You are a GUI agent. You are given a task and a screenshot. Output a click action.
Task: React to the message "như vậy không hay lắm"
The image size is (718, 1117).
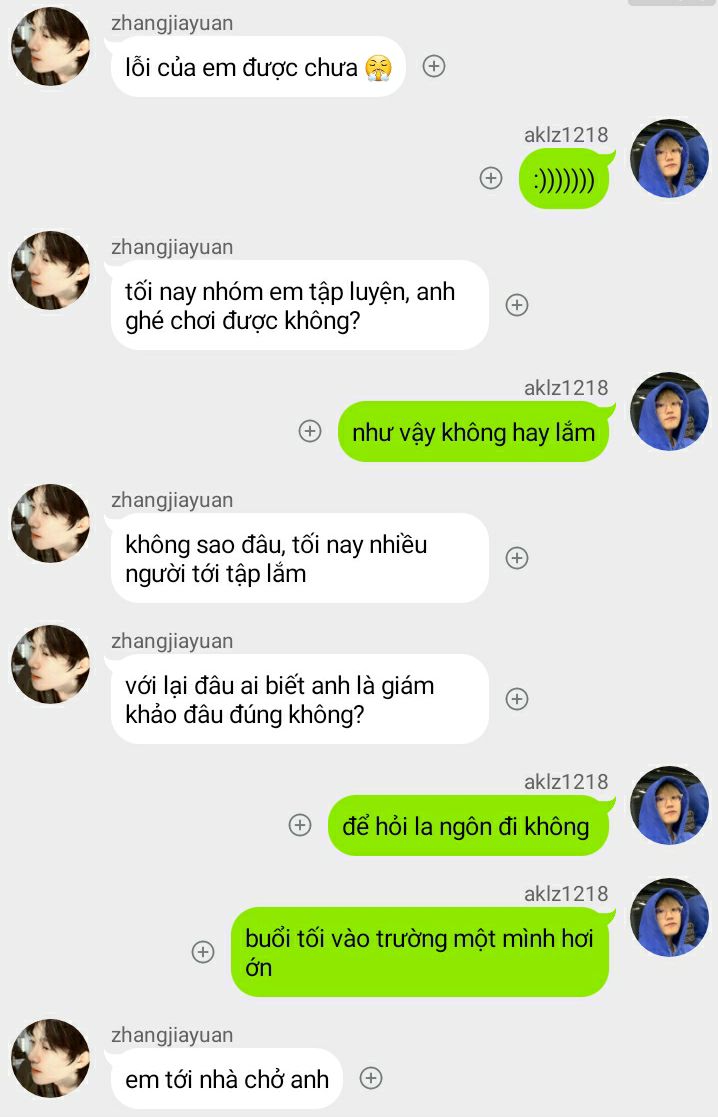310,431
